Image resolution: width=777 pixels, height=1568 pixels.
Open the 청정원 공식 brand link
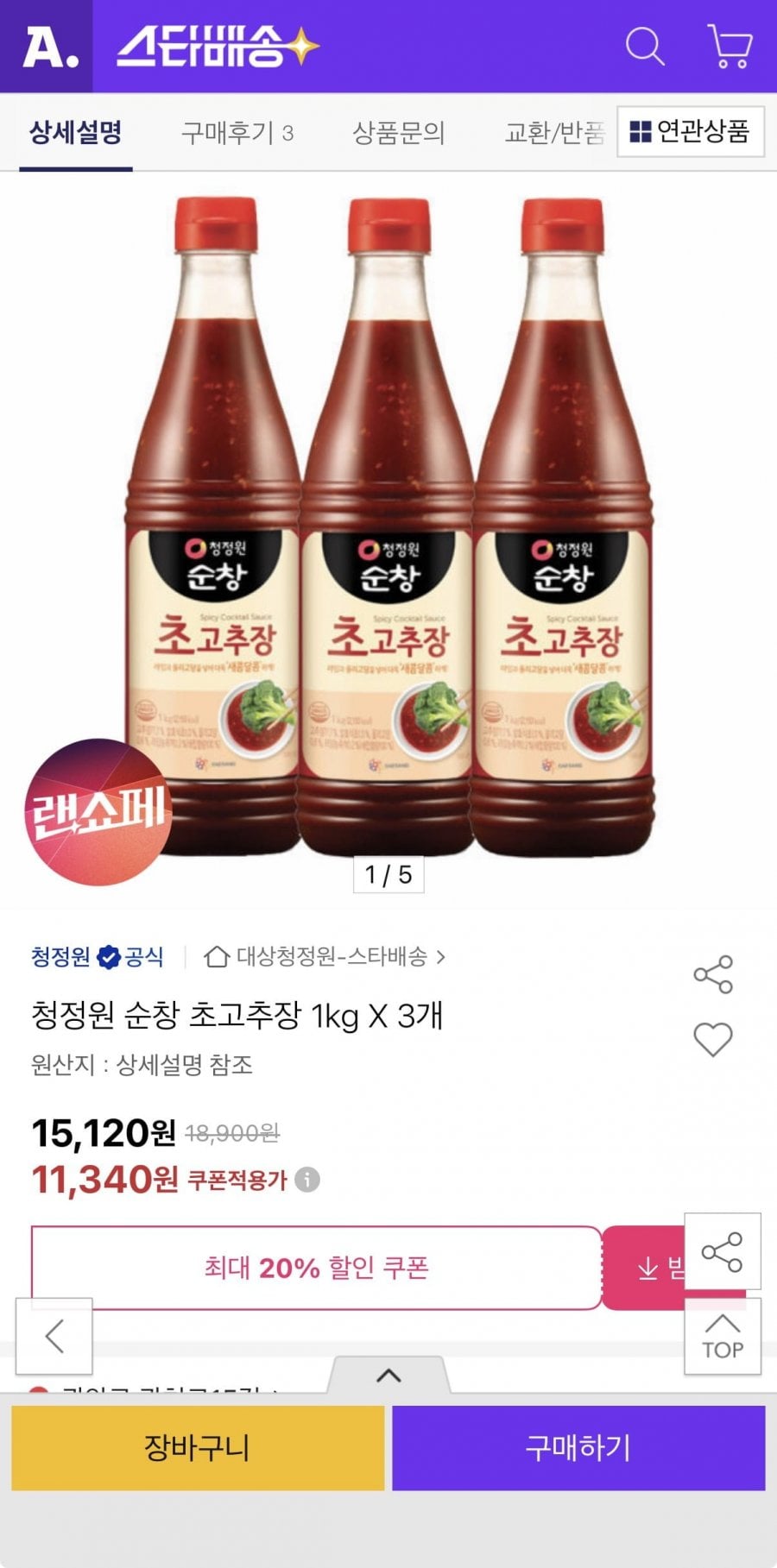click(x=97, y=956)
